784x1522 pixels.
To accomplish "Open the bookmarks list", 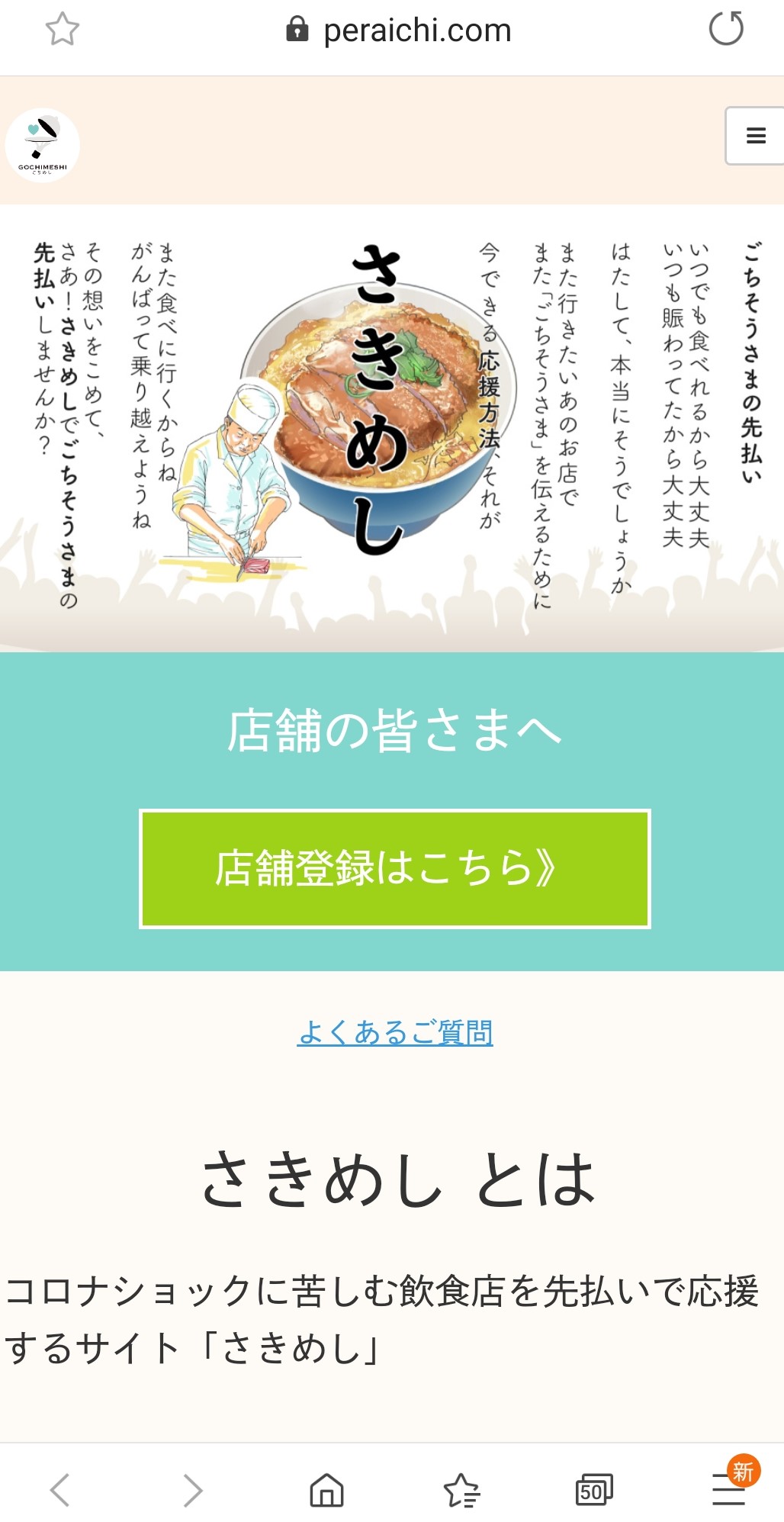I will (461, 1489).
